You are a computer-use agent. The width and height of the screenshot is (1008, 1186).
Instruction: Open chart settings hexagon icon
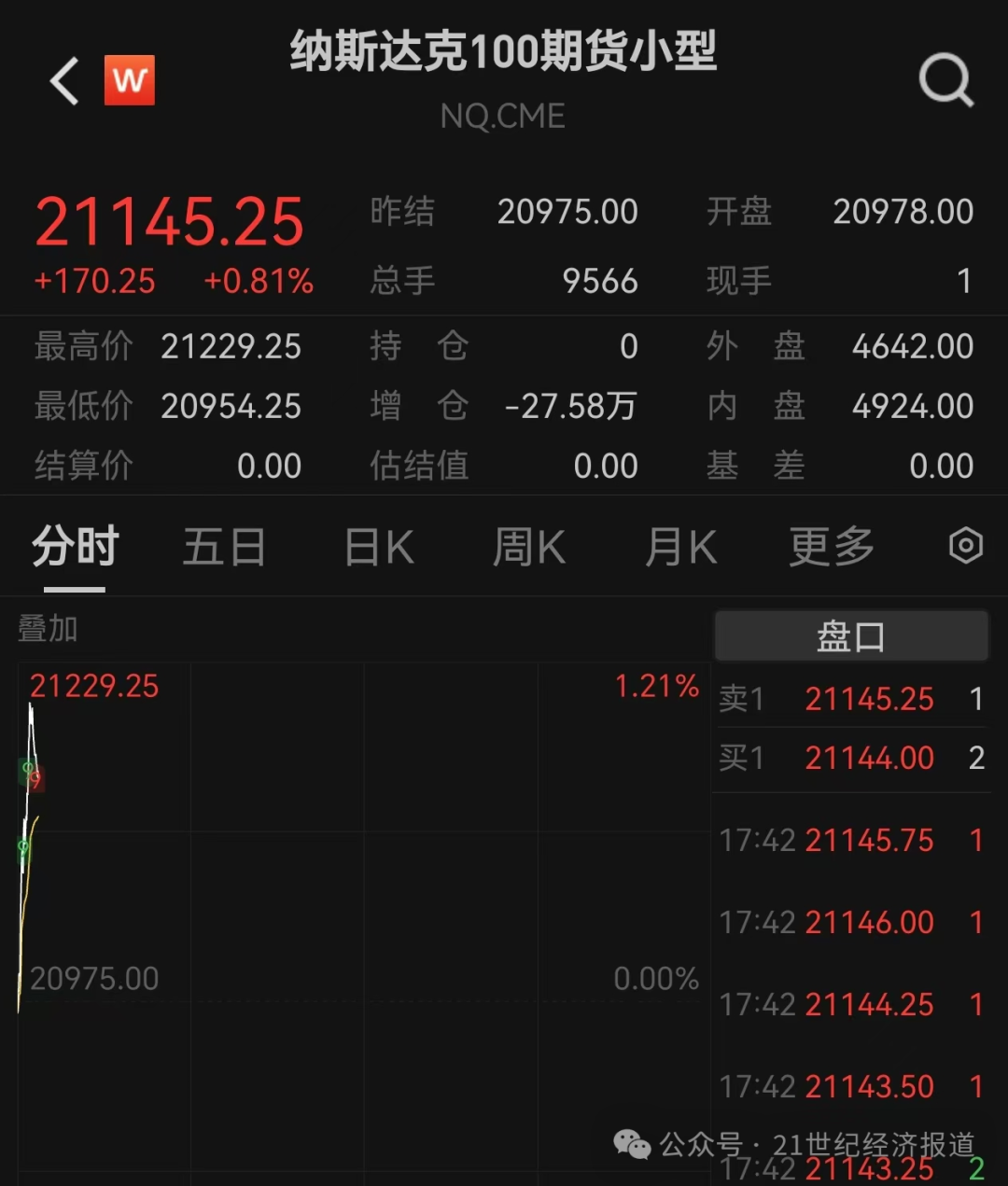pos(965,546)
